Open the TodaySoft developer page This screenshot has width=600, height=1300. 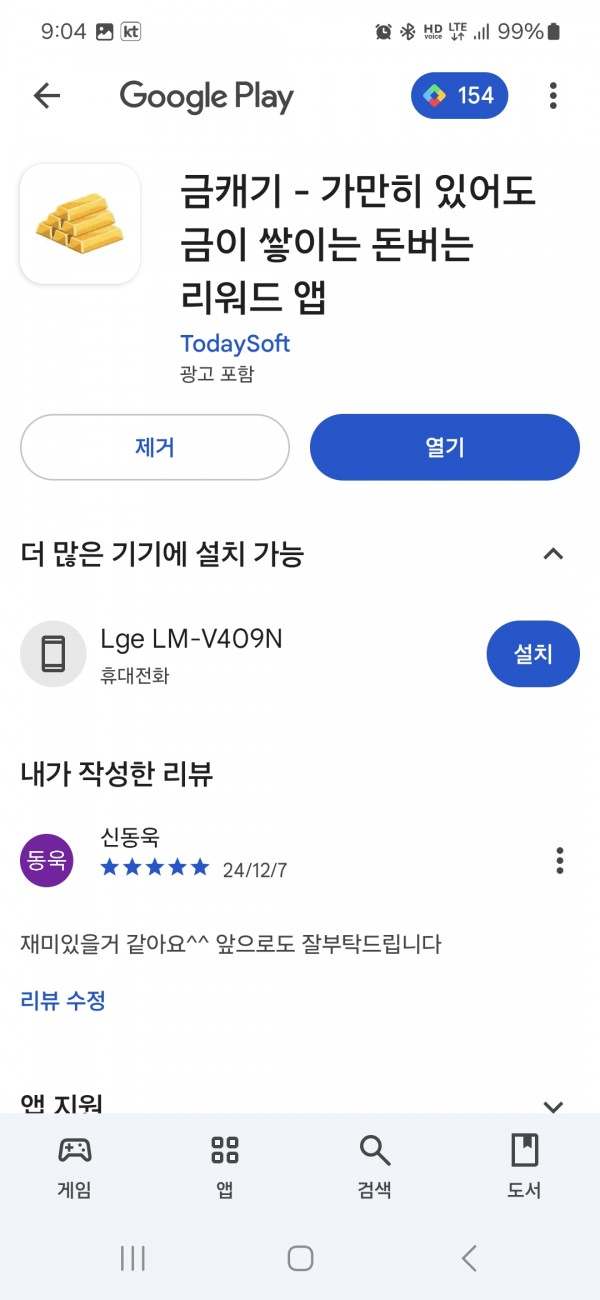click(x=235, y=343)
